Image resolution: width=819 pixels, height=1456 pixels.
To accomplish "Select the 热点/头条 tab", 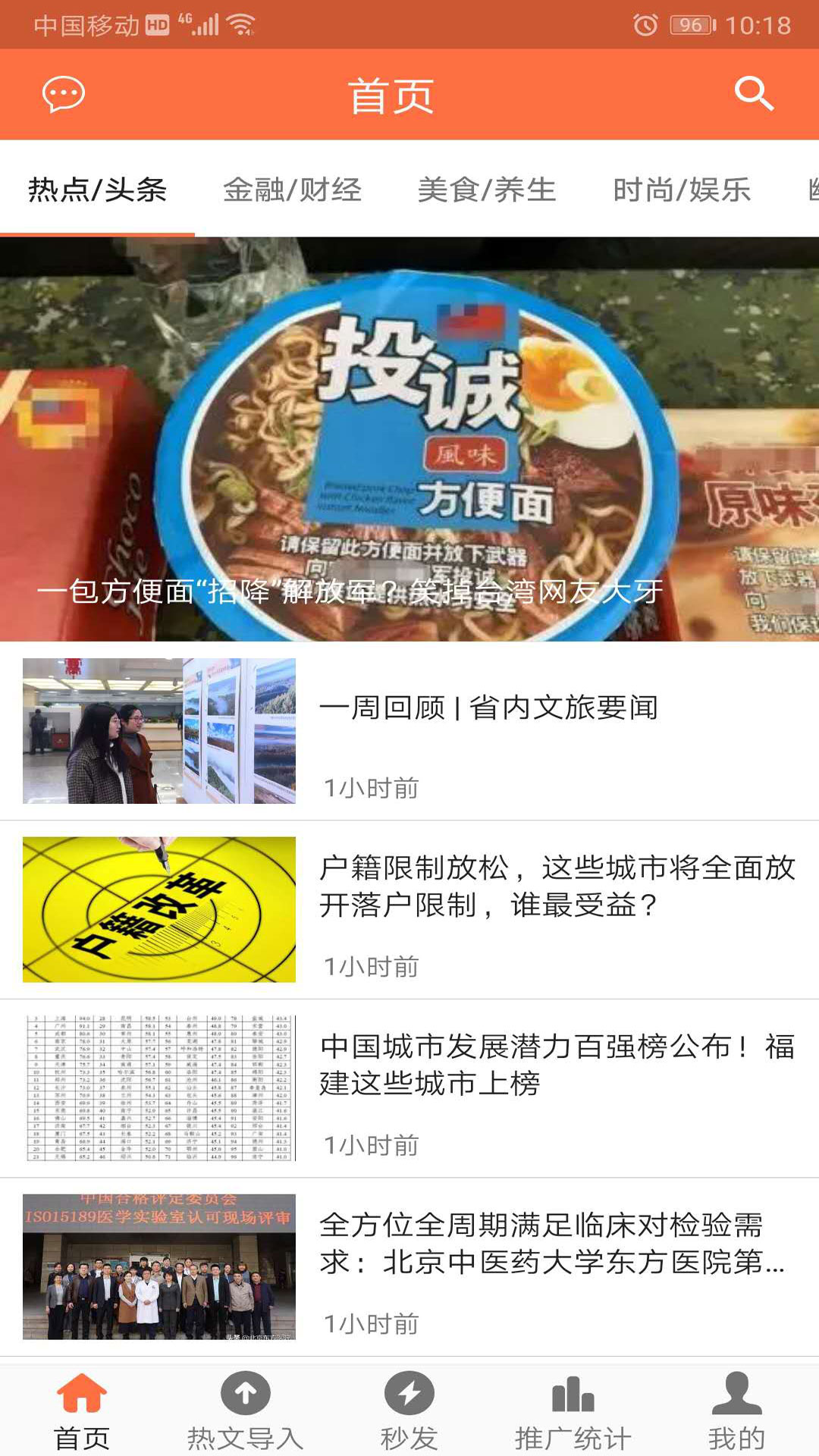I will (x=97, y=190).
